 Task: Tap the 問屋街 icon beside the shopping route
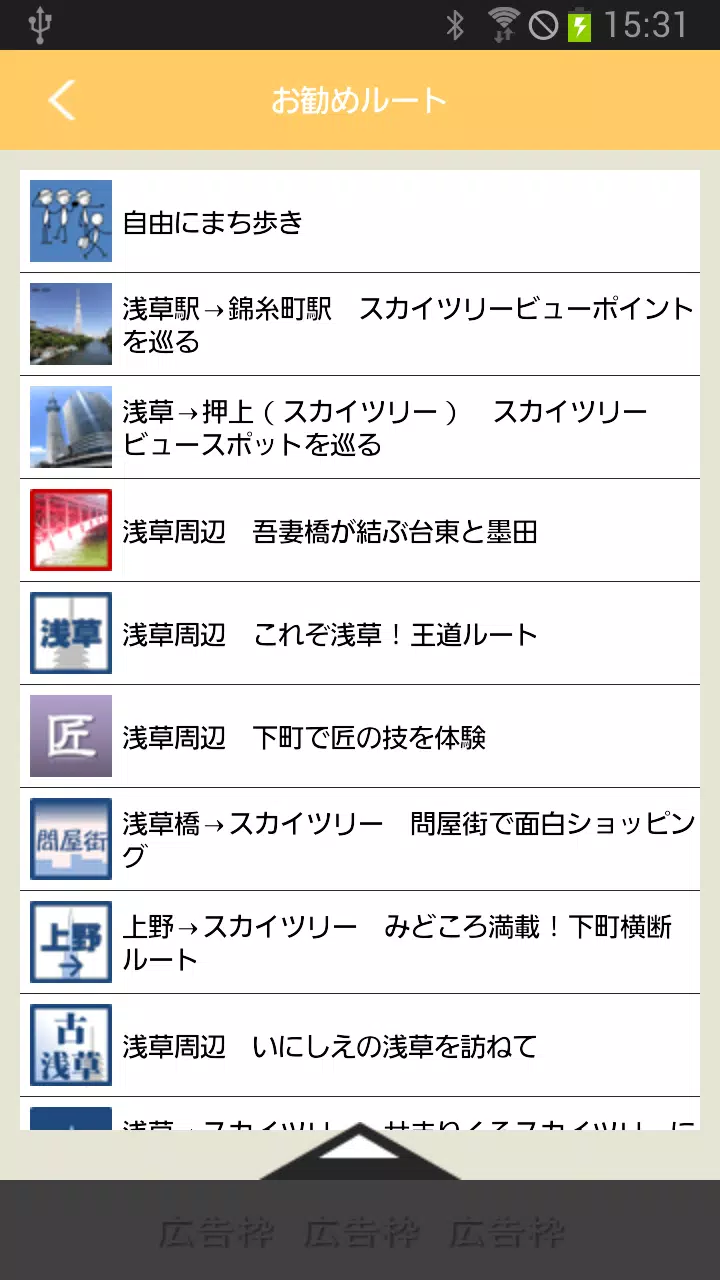coord(70,839)
